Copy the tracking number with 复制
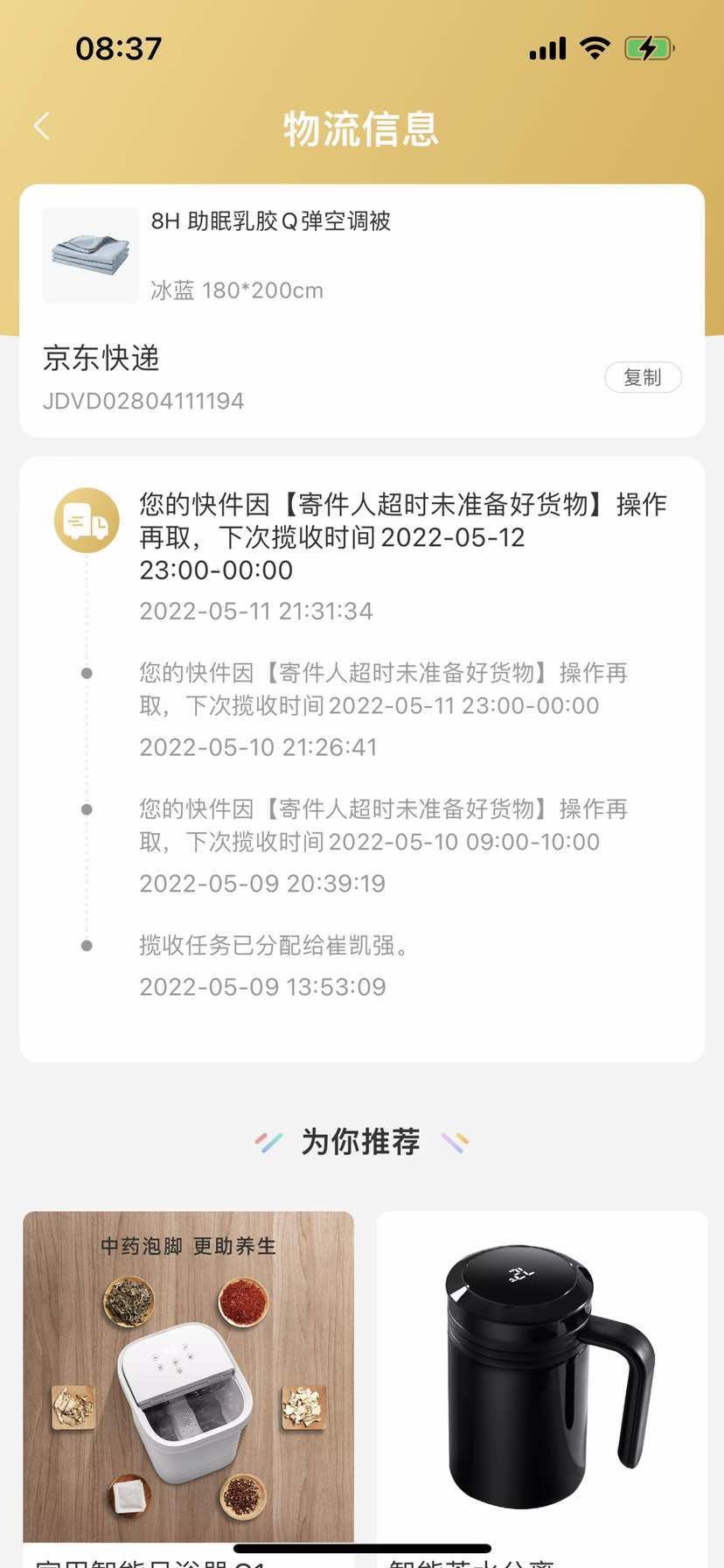The height and width of the screenshot is (1568, 724). [x=643, y=377]
